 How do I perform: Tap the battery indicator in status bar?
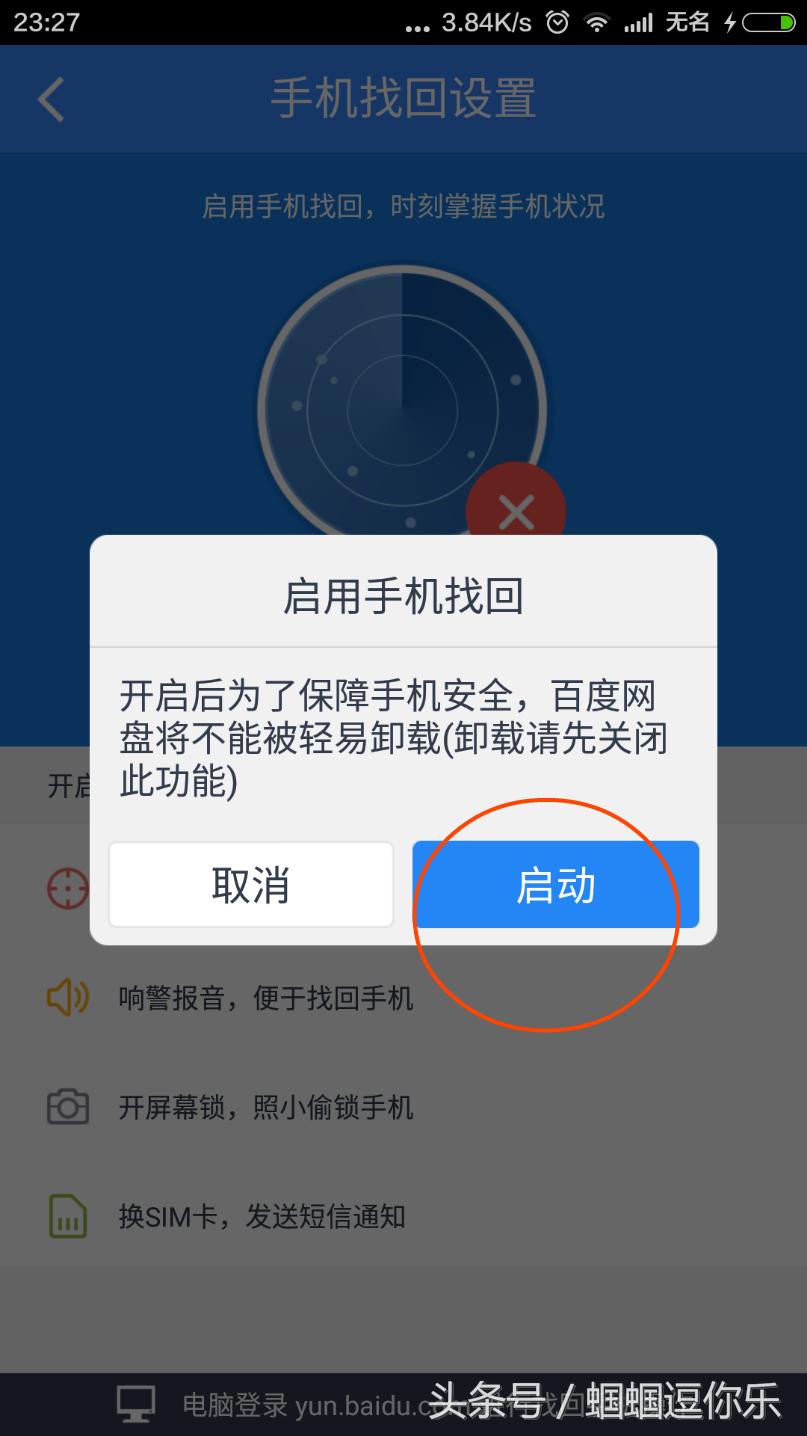coord(767,21)
